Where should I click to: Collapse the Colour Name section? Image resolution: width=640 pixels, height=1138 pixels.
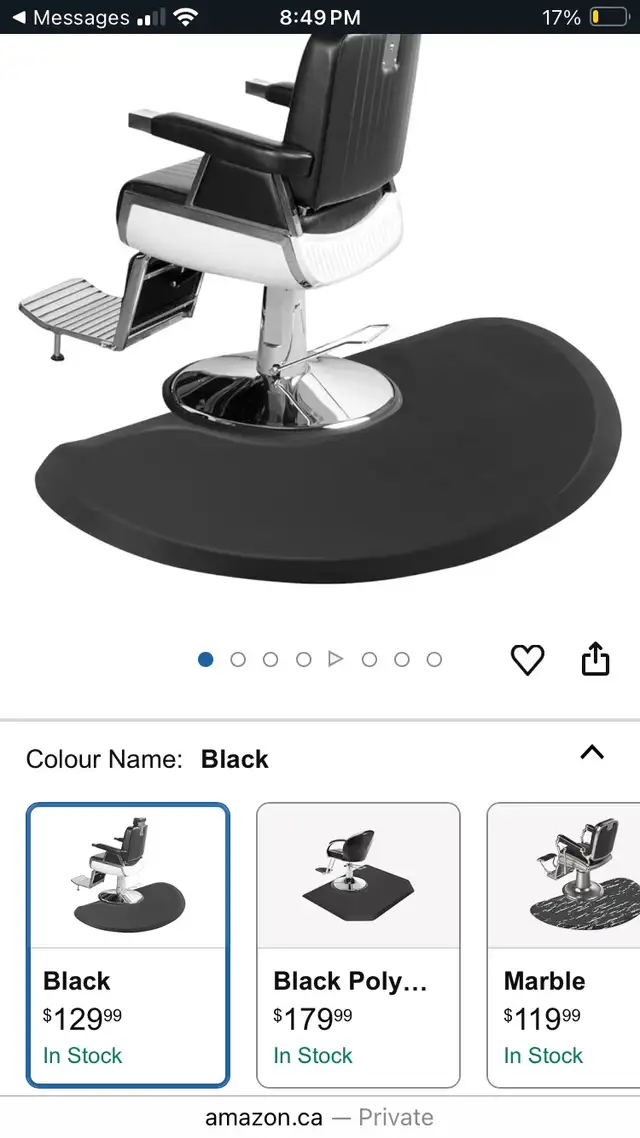click(x=592, y=752)
